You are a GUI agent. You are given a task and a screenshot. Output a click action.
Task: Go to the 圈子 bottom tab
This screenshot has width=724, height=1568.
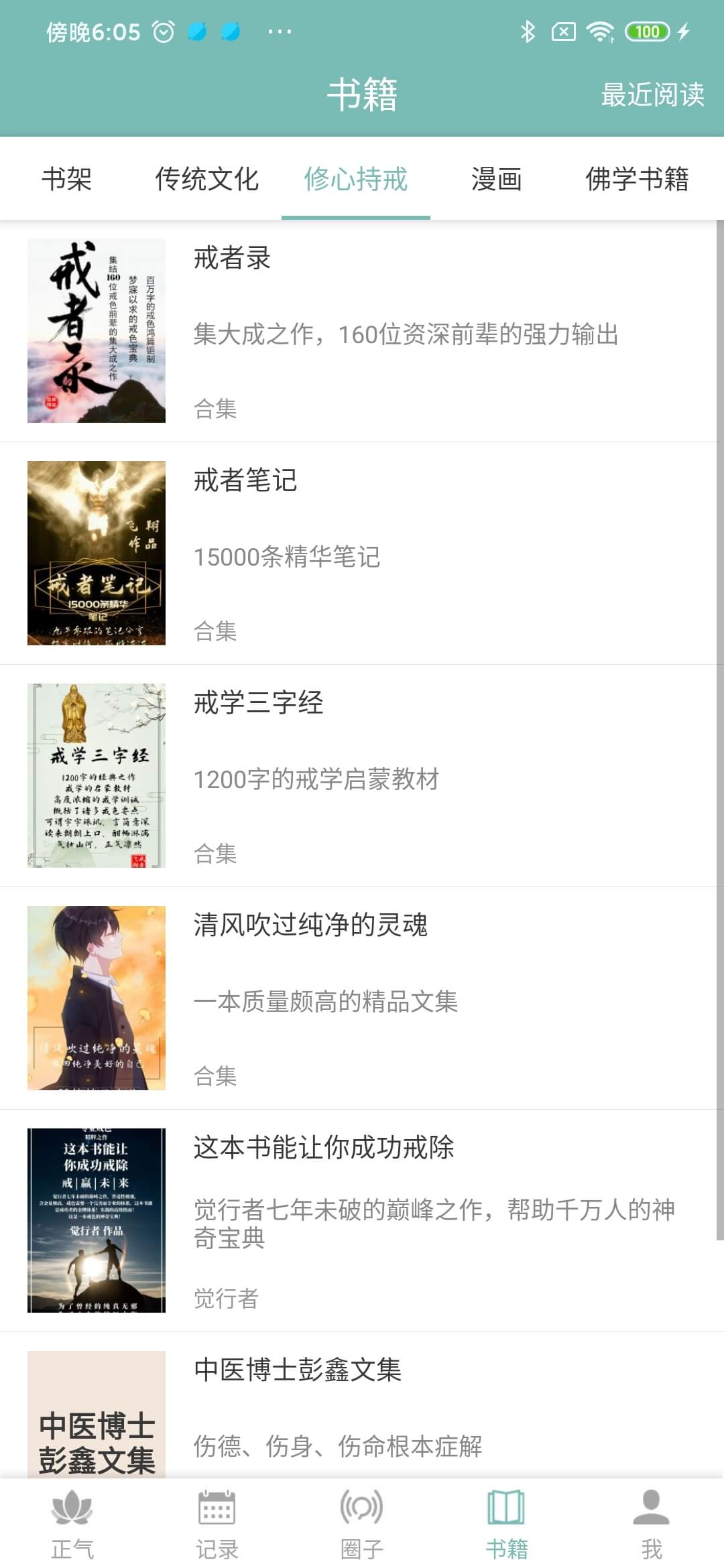(362, 1524)
